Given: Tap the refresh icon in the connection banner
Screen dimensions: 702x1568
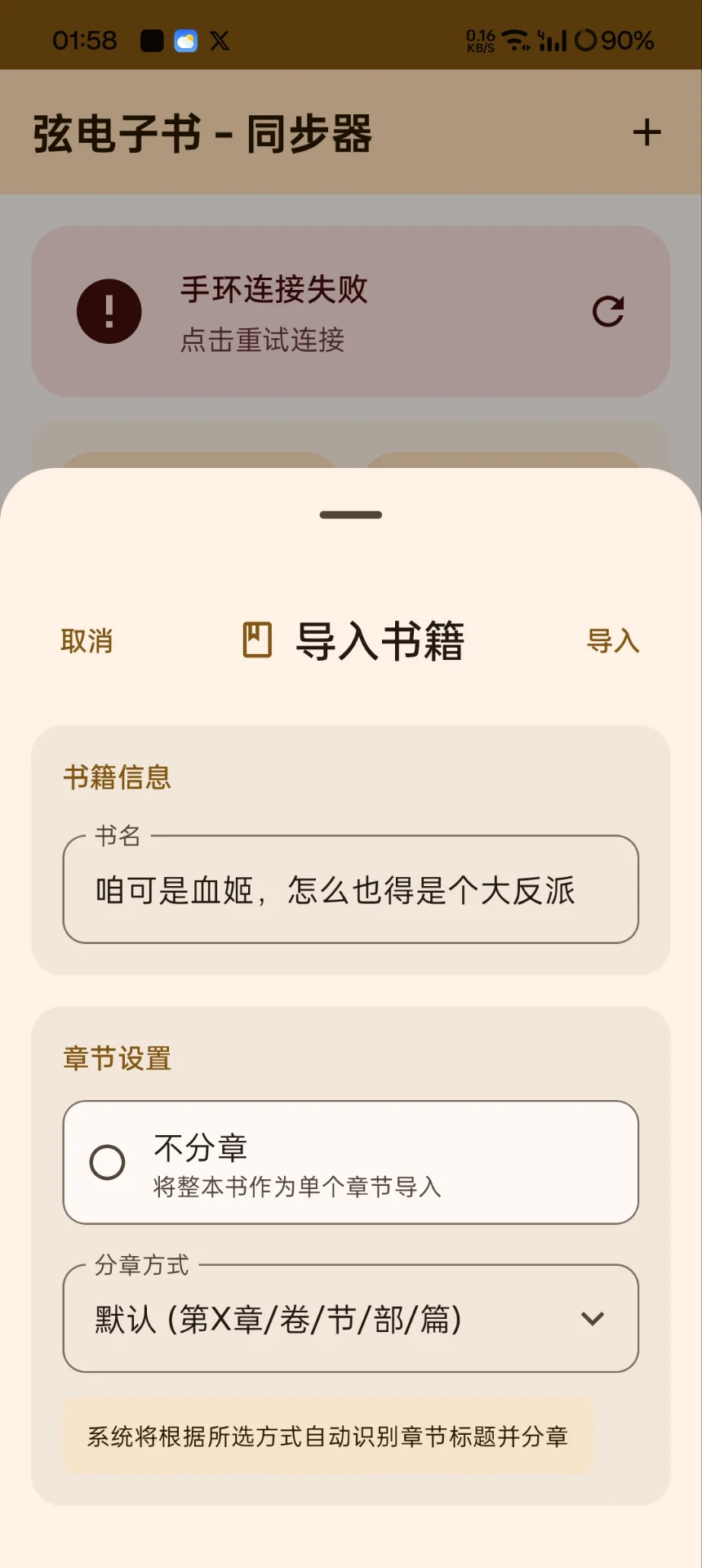Looking at the screenshot, I should pyautogui.click(x=609, y=311).
